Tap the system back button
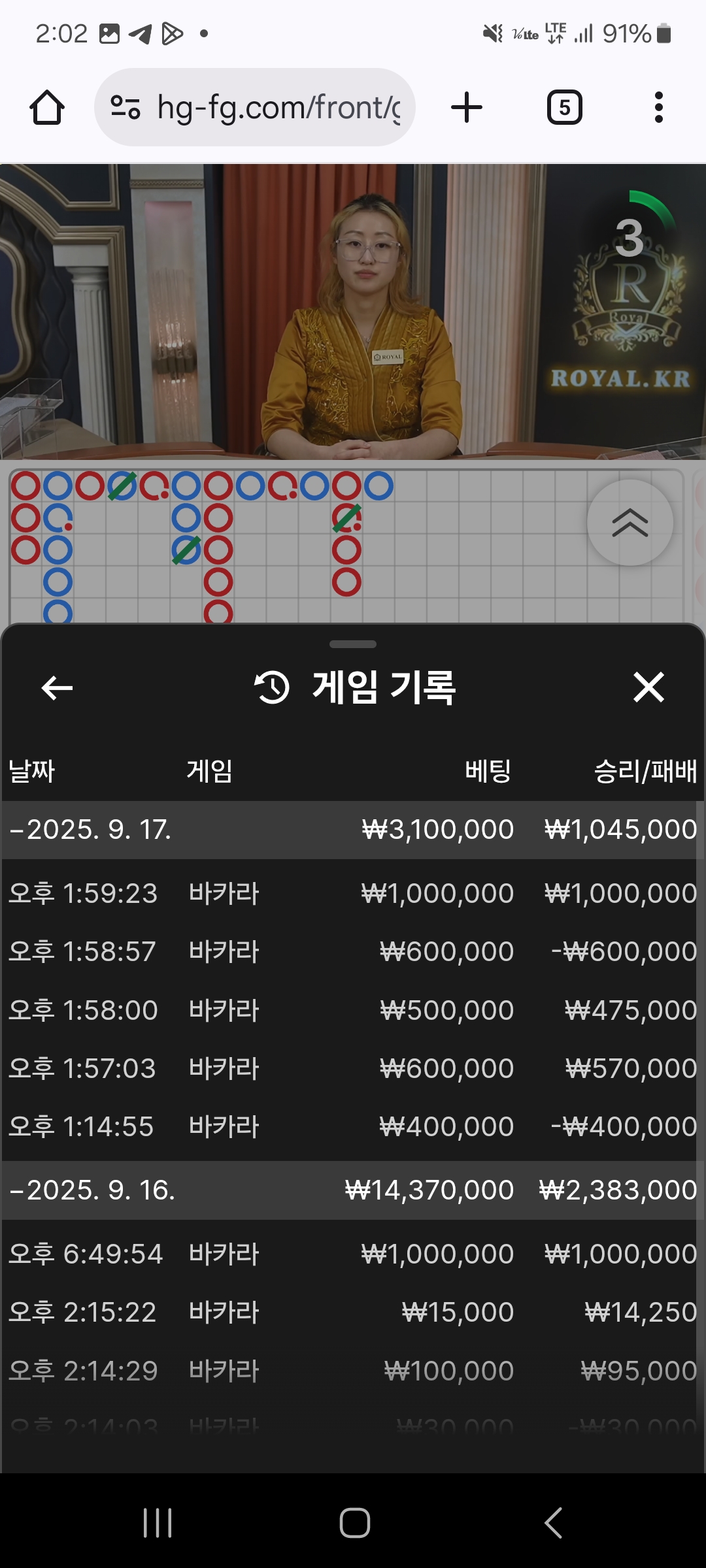Viewport: 706px width, 1568px height. coord(553,1523)
